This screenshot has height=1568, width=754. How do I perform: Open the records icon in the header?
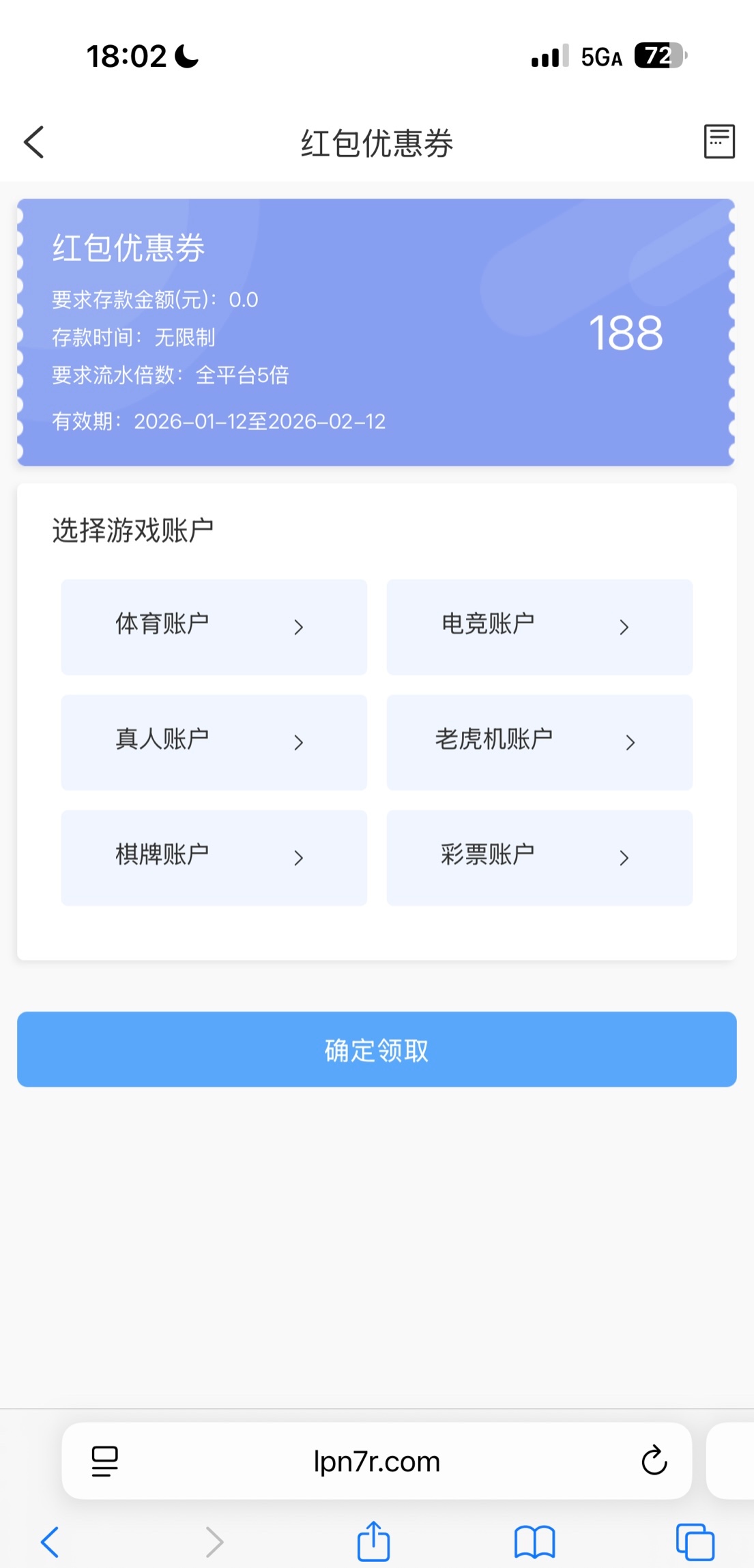point(719,141)
